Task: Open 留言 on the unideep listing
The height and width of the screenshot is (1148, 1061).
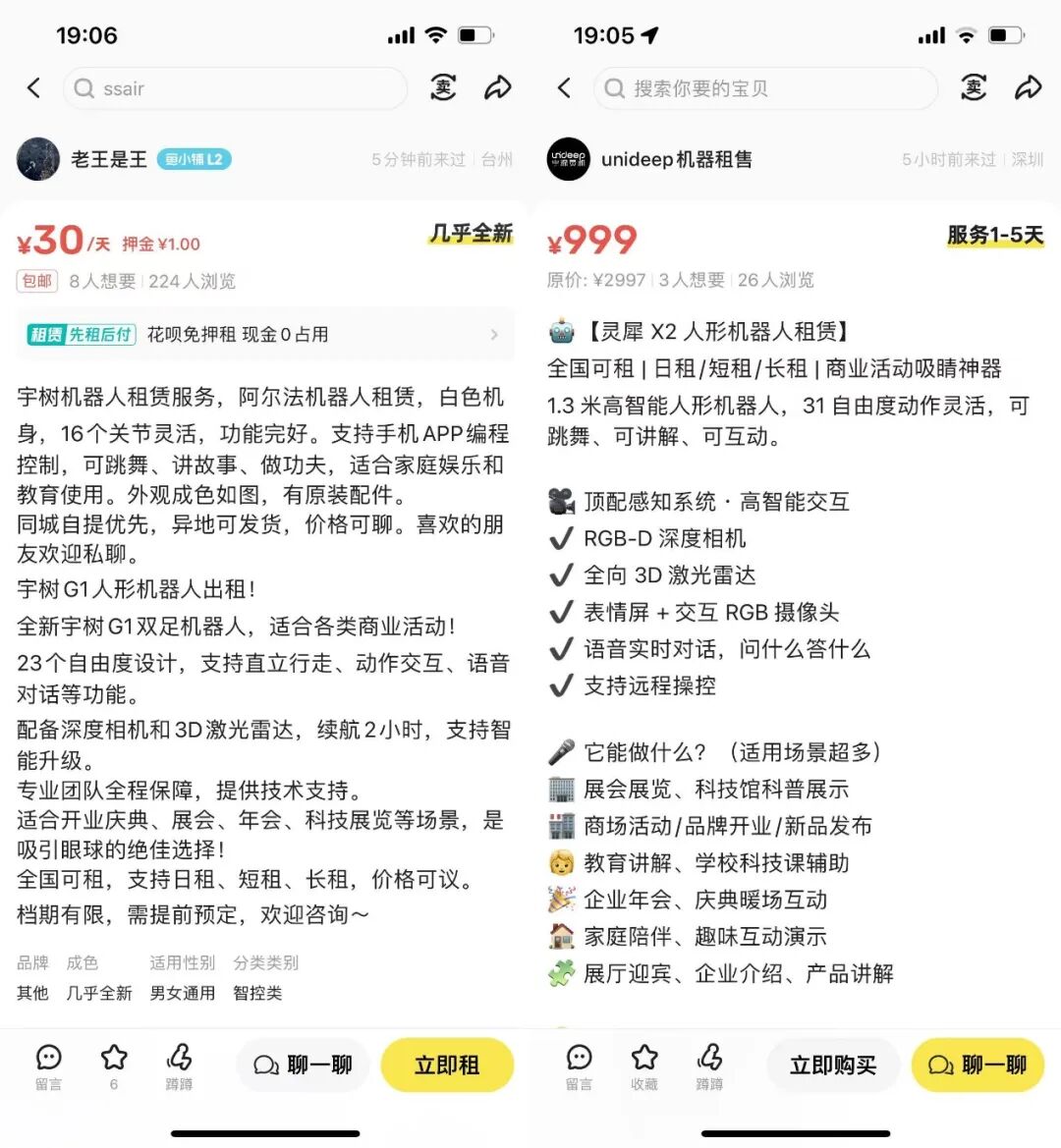Action: pyautogui.click(x=579, y=1065)
